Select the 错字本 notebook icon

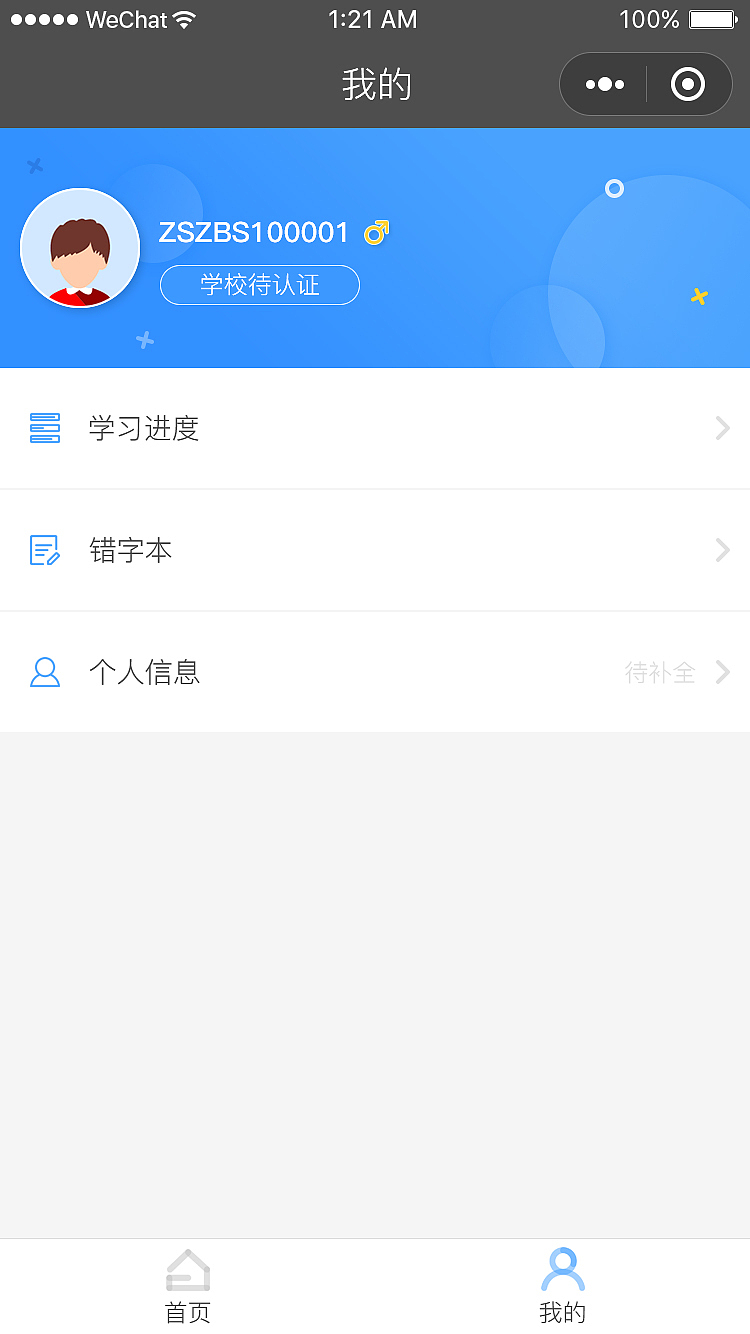[45, 550]
